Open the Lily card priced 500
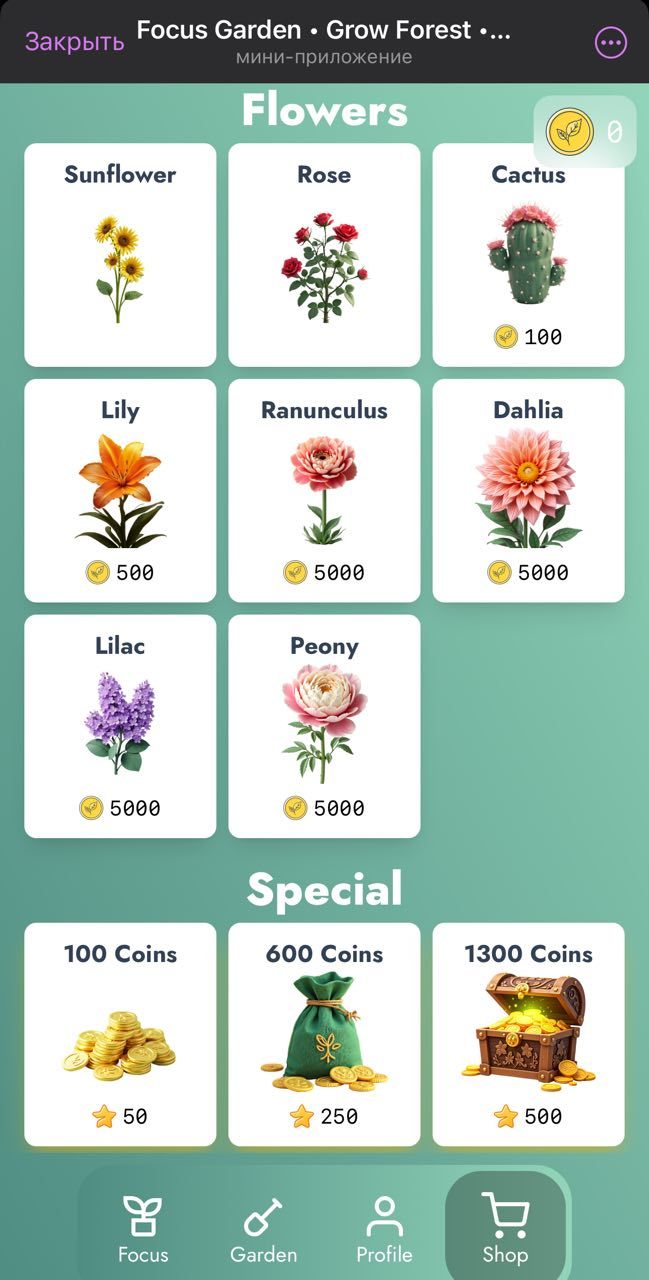Screen dimensions: 649x1280 [x=120, y=490]
